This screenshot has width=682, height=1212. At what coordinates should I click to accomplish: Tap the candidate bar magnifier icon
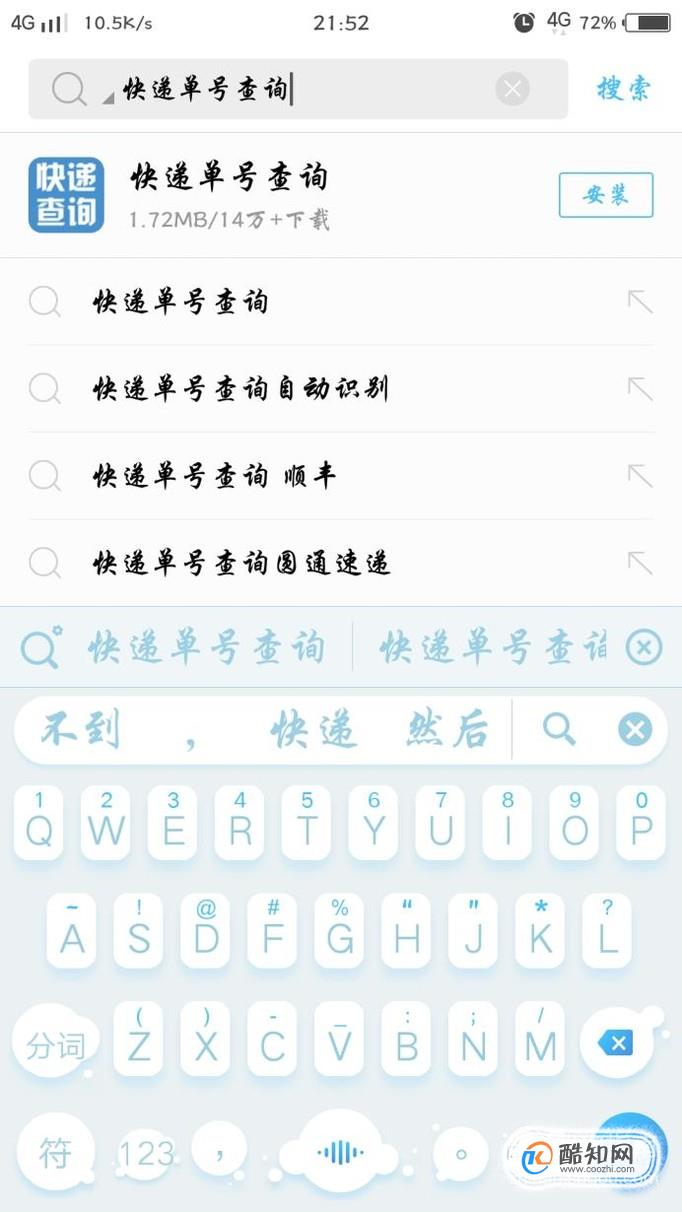[x=559, y=730]
